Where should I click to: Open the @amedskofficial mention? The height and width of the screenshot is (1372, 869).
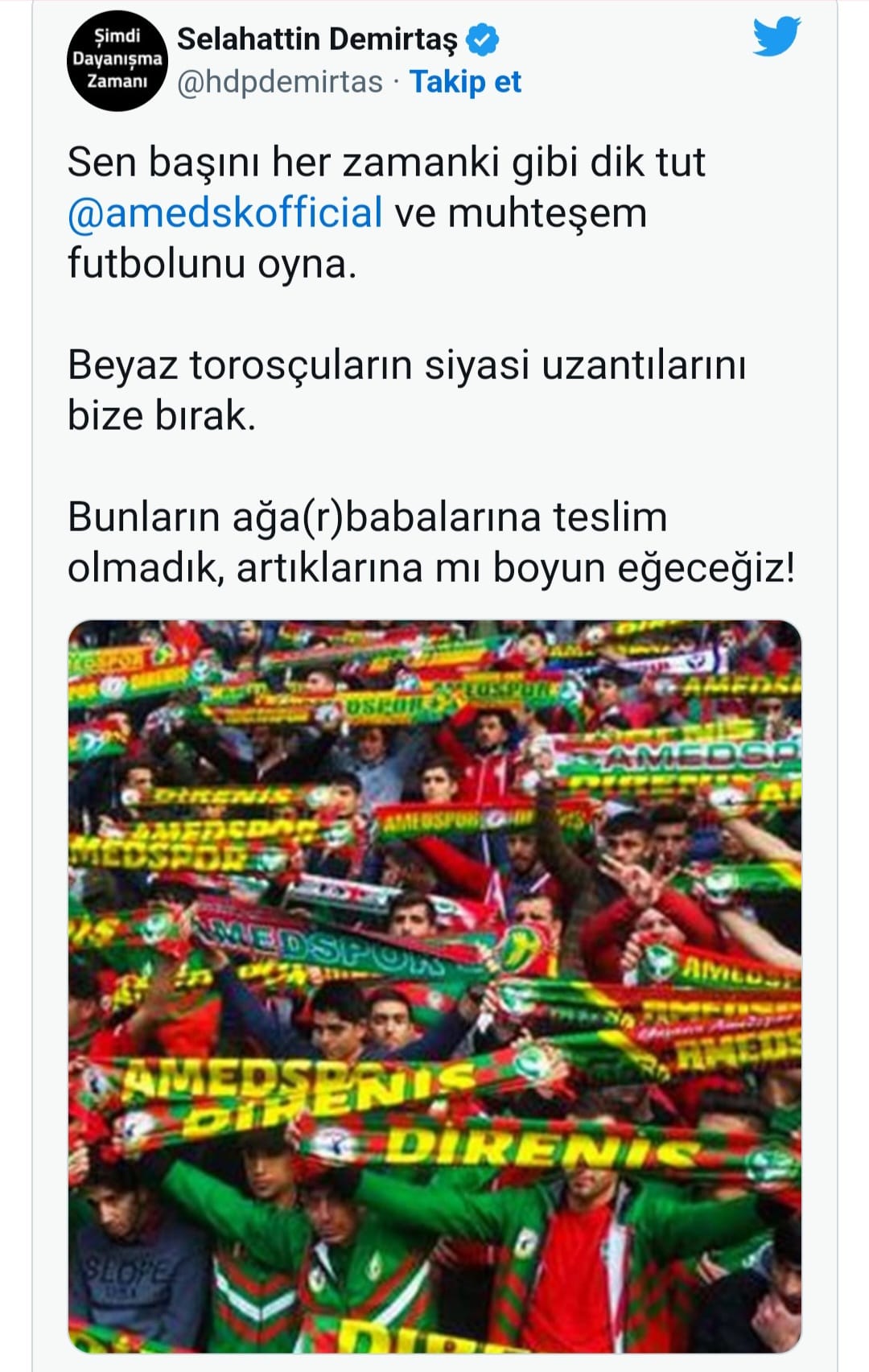tap(224, 213)
